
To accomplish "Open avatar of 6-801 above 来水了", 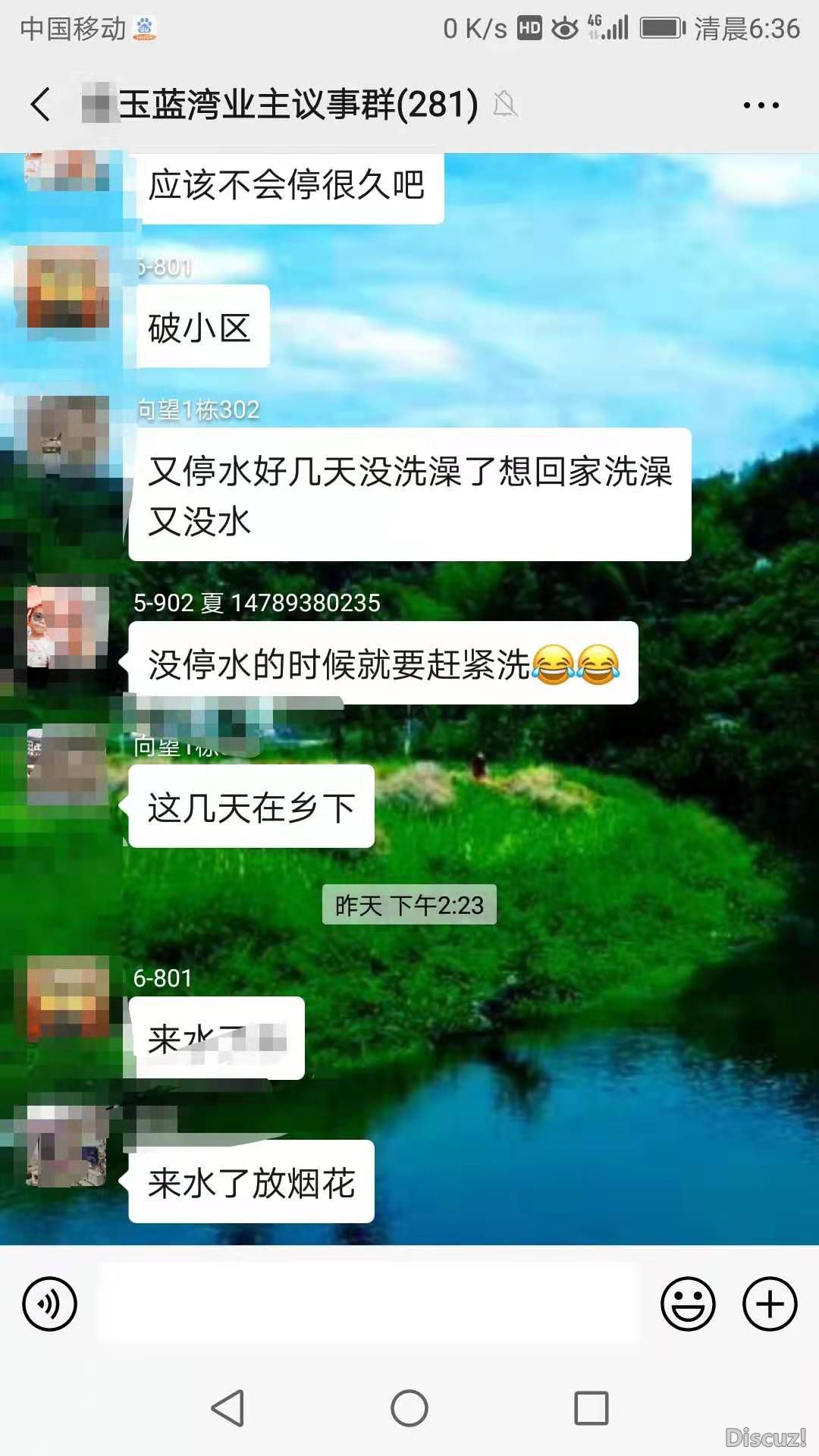I will tap(67, 996).
